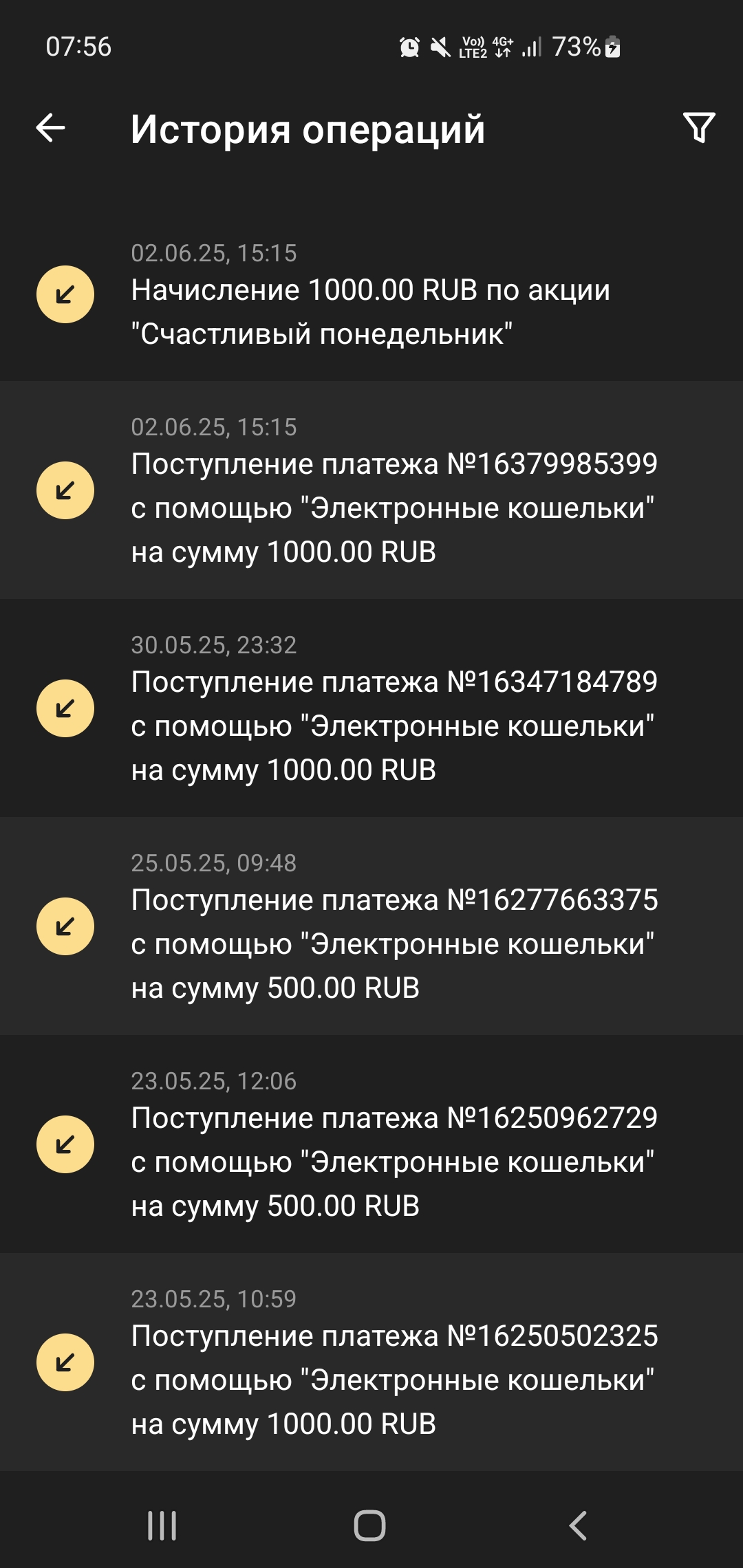Open payment №16347184789 entry

point(371,708)
